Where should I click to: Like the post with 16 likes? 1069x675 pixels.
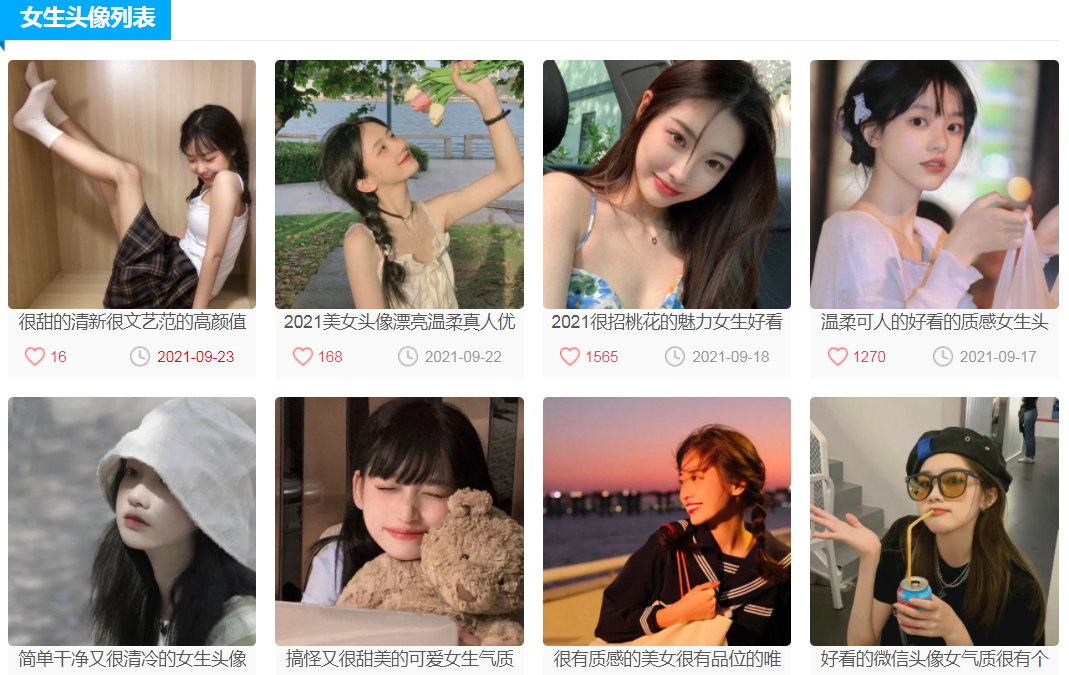coord(35,357)
